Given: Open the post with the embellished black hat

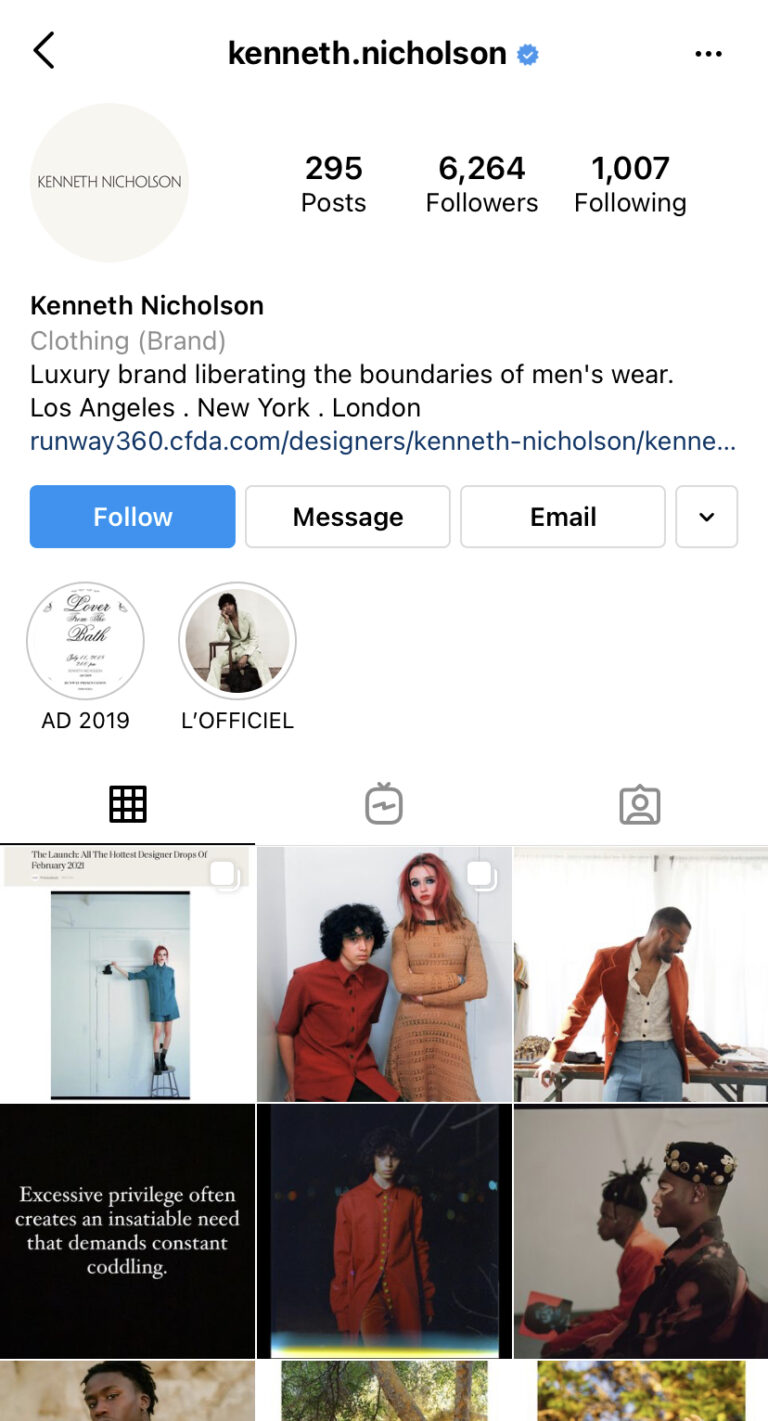Looking at the screenshot, I should (x=641, y=1231).
